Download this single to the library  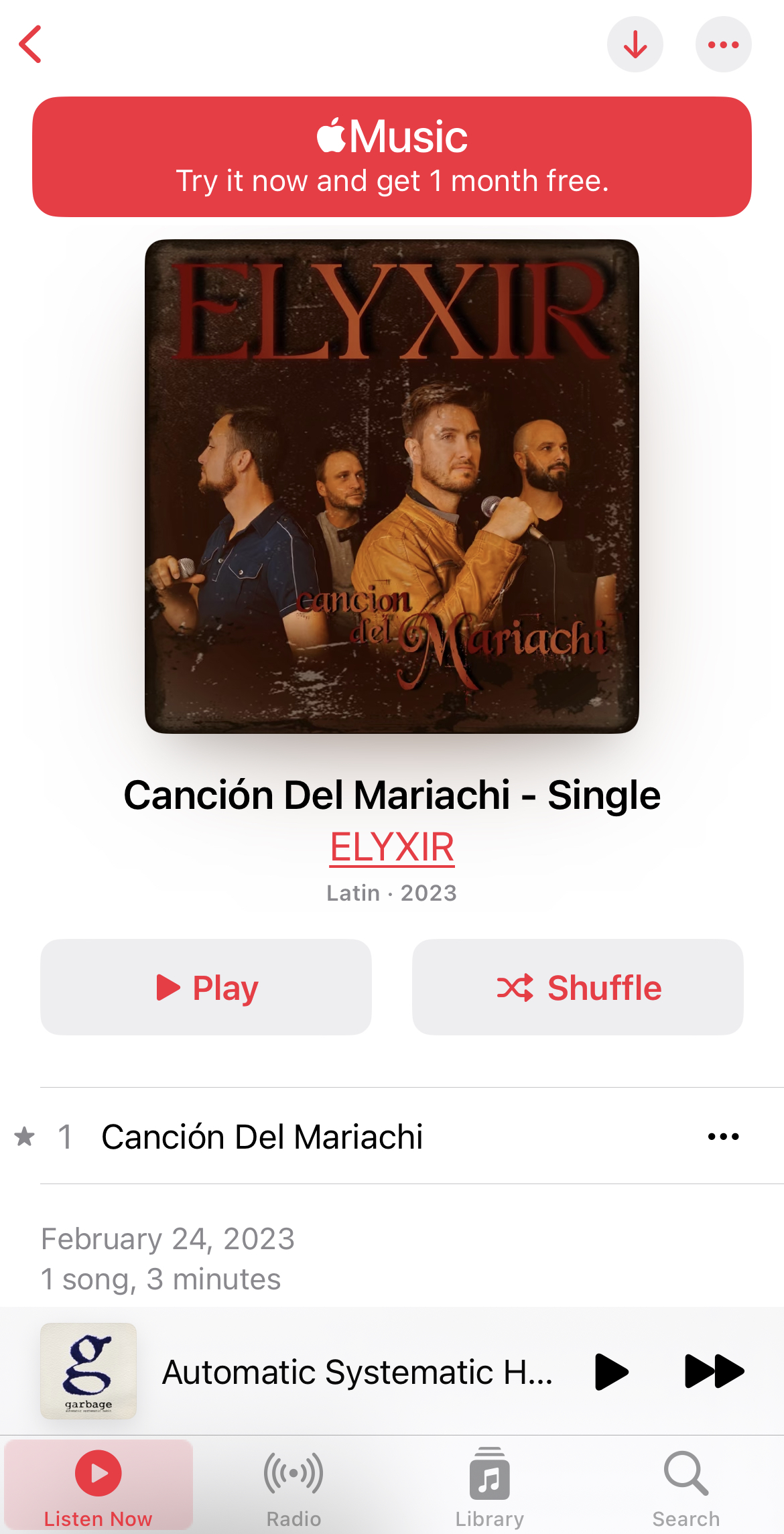635,44
